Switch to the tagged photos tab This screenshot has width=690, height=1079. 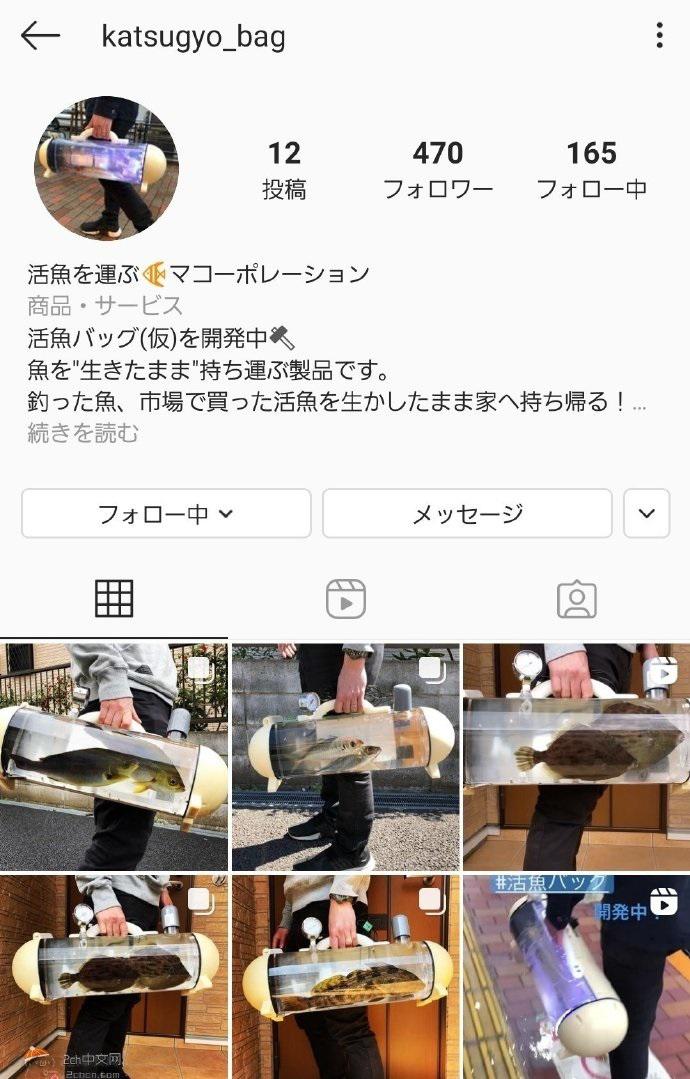576,598
